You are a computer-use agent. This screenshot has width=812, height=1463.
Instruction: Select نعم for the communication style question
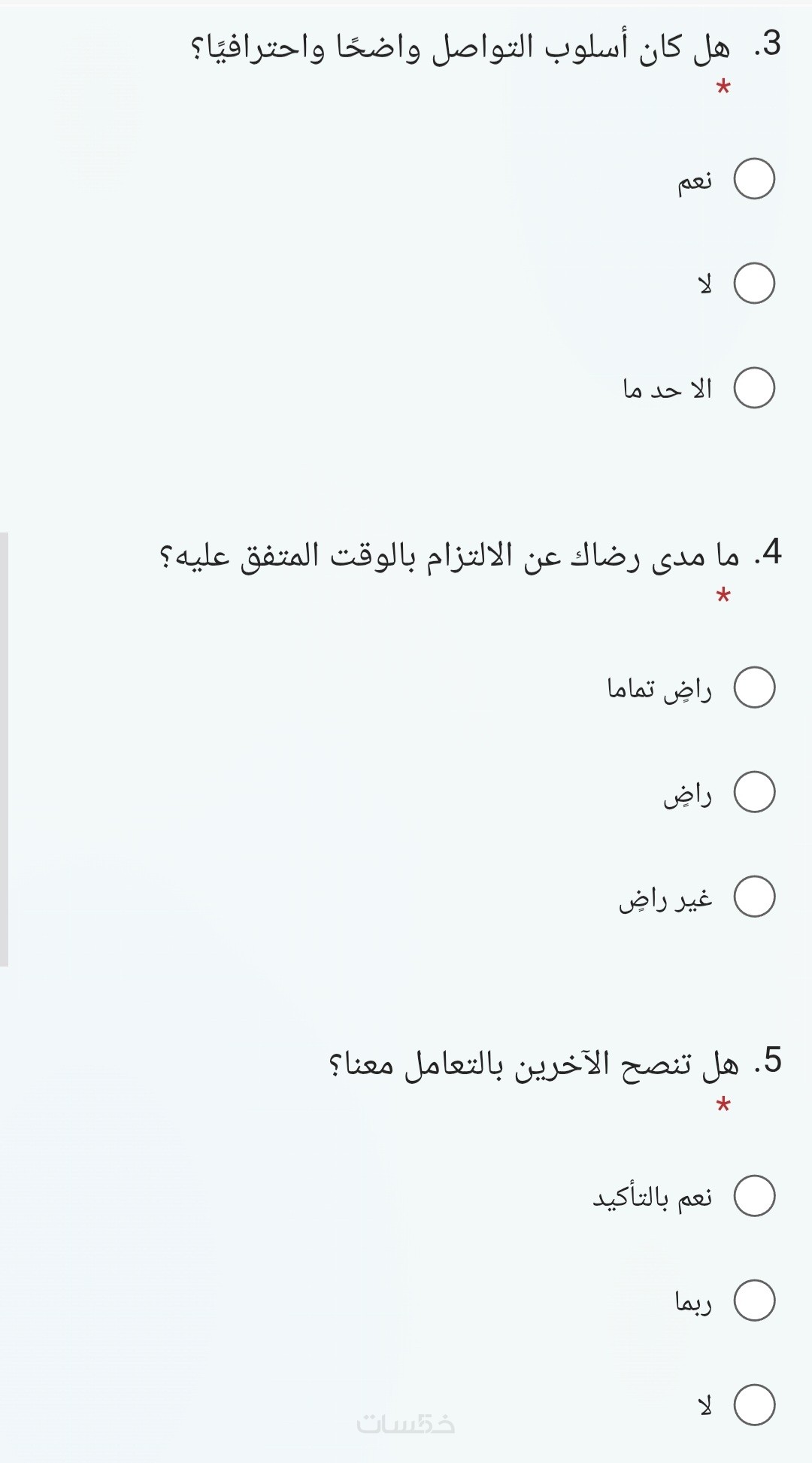(754, 179)
